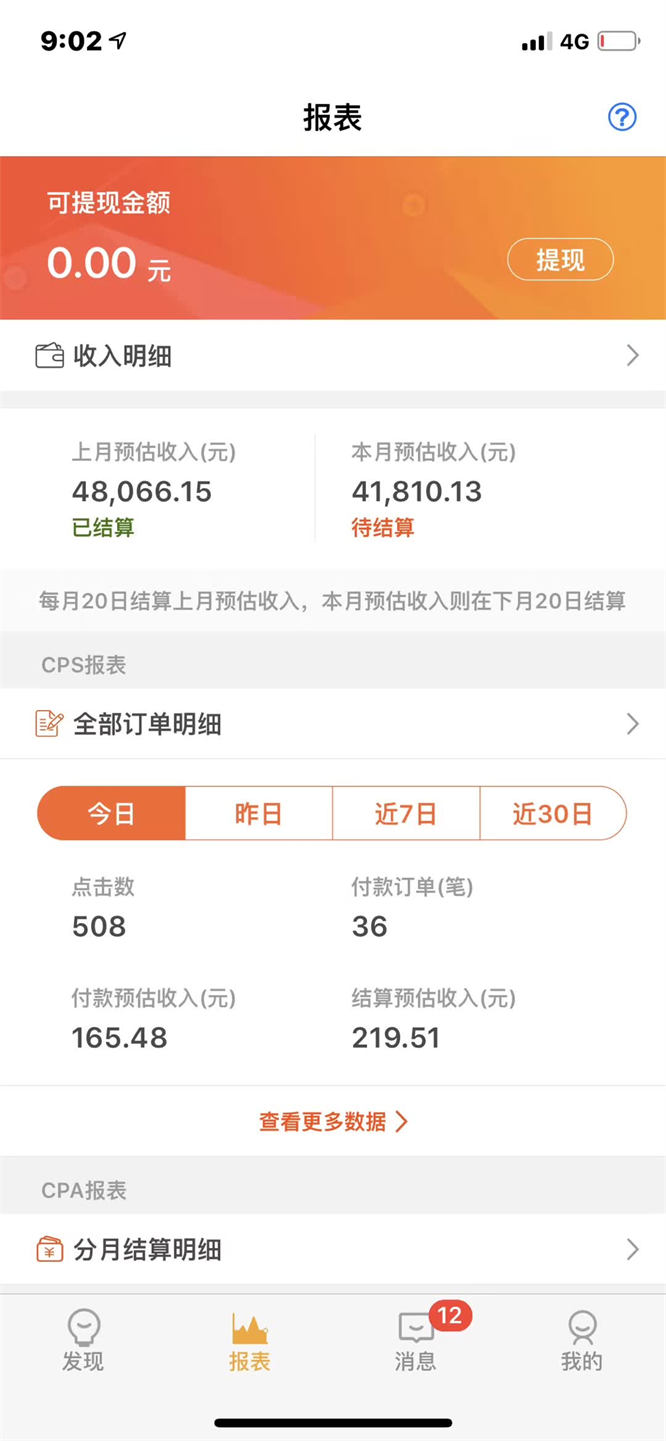Image resolution: width=666 pixels, height=1441 pixels.
Task: Select the 今日 segment
Action: 111,813
